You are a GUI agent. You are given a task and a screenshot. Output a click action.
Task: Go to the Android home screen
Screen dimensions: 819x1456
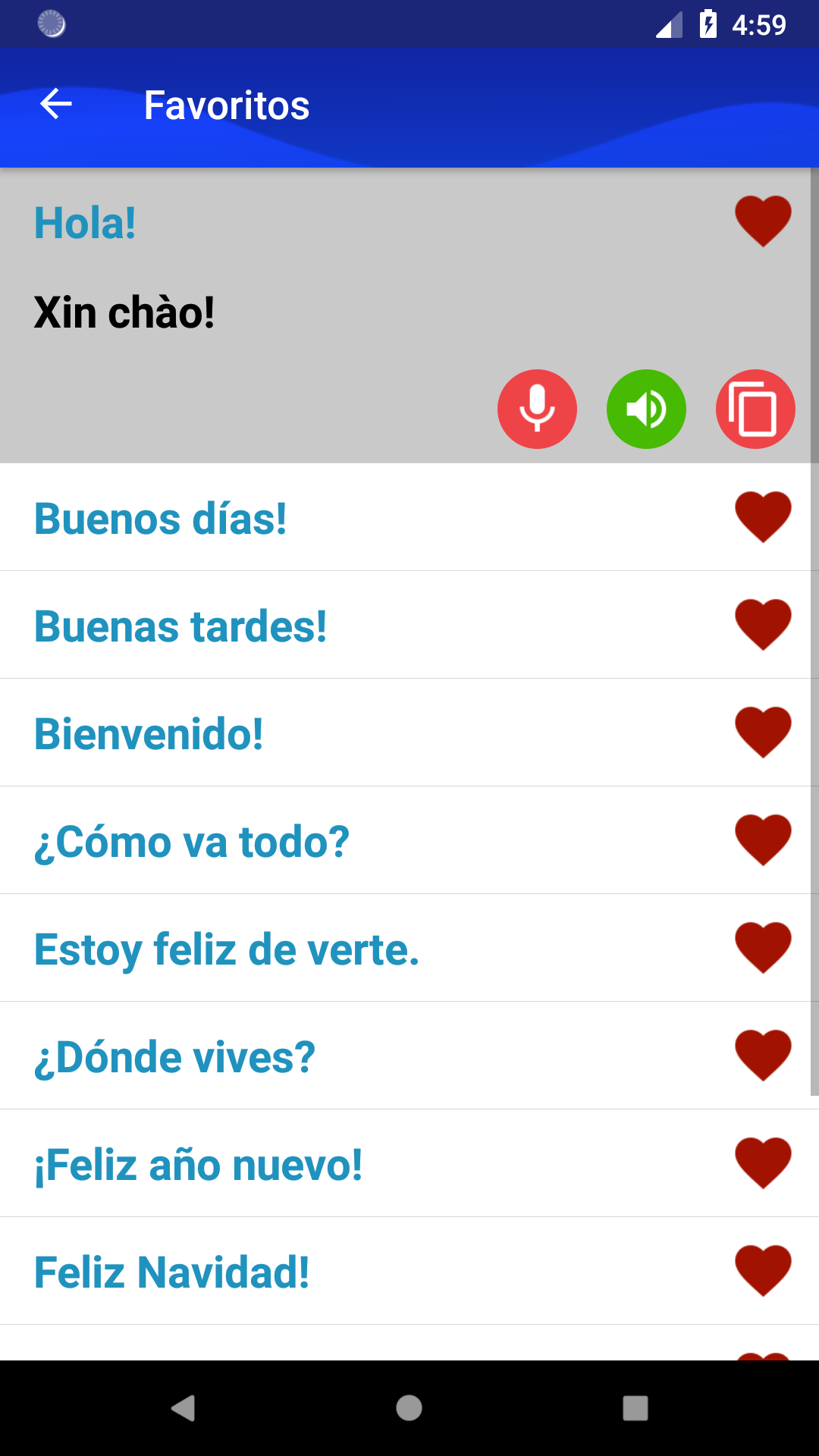pos(409,1408)
